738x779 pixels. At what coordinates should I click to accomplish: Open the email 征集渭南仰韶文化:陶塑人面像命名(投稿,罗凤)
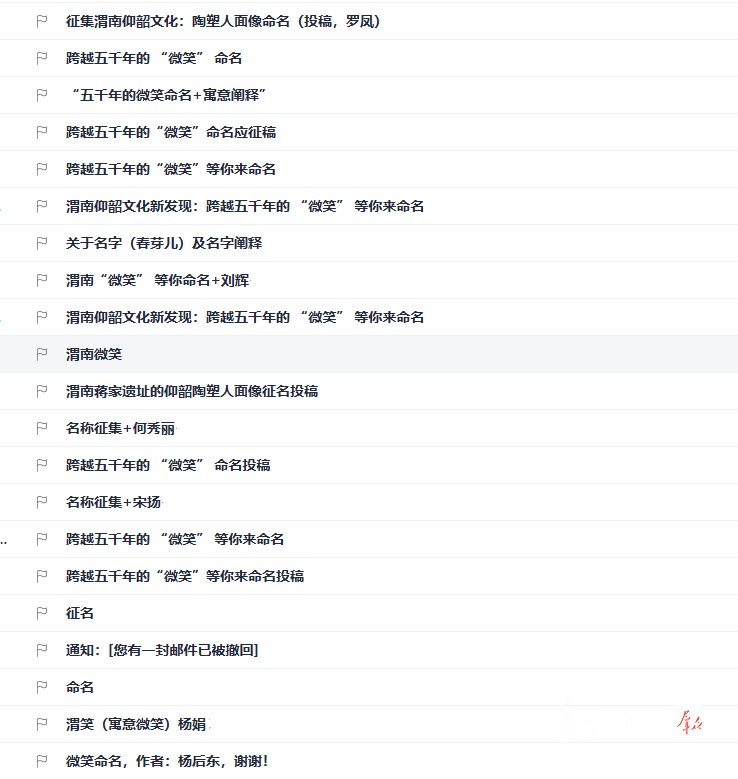(x=223, y=21)
